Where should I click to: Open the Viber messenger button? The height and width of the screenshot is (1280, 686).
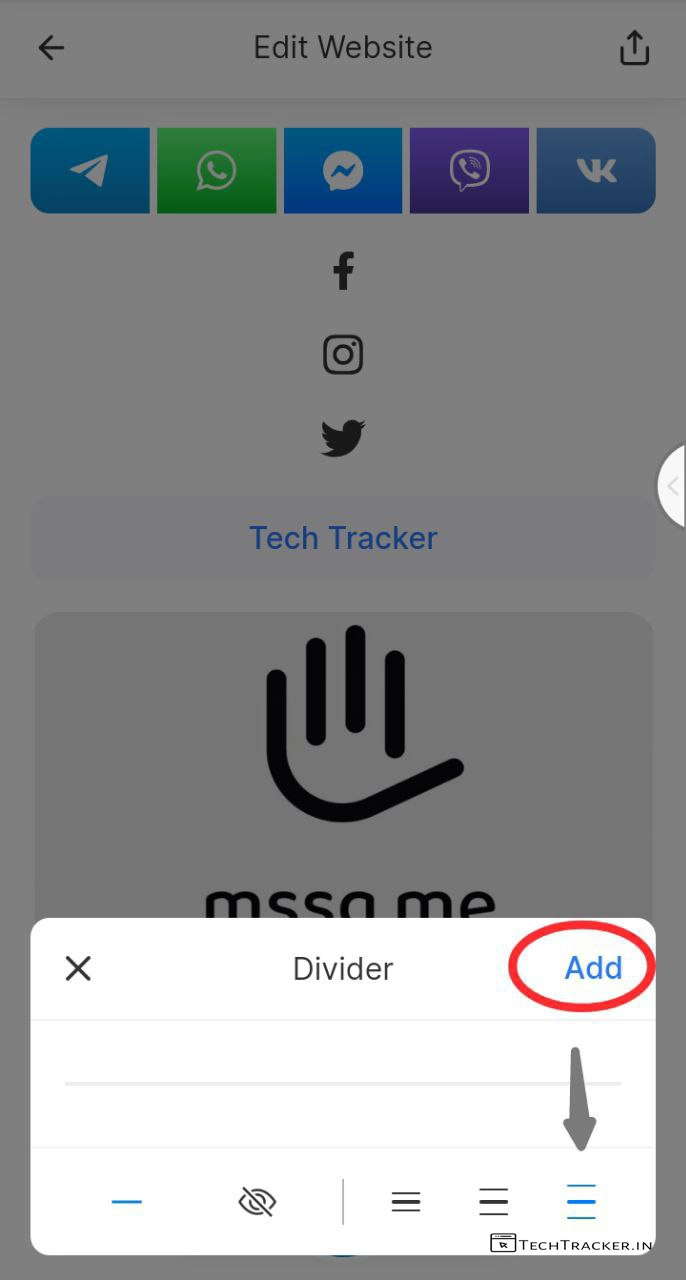469,171
